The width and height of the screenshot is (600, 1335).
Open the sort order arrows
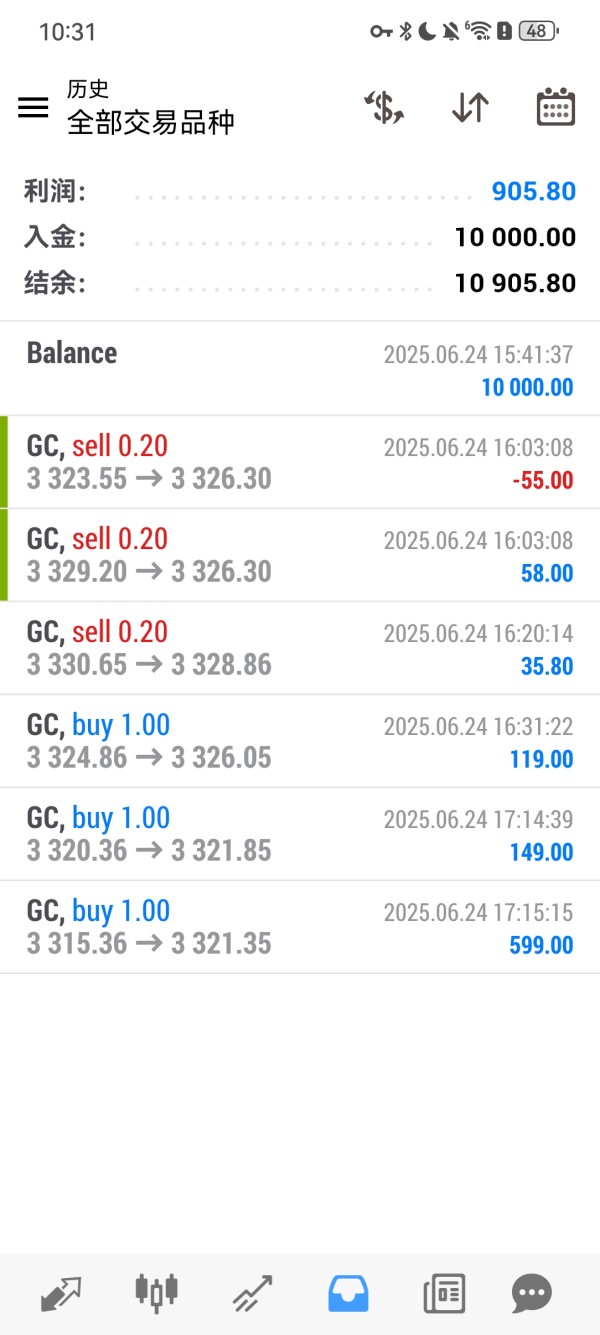click(469, 108)
